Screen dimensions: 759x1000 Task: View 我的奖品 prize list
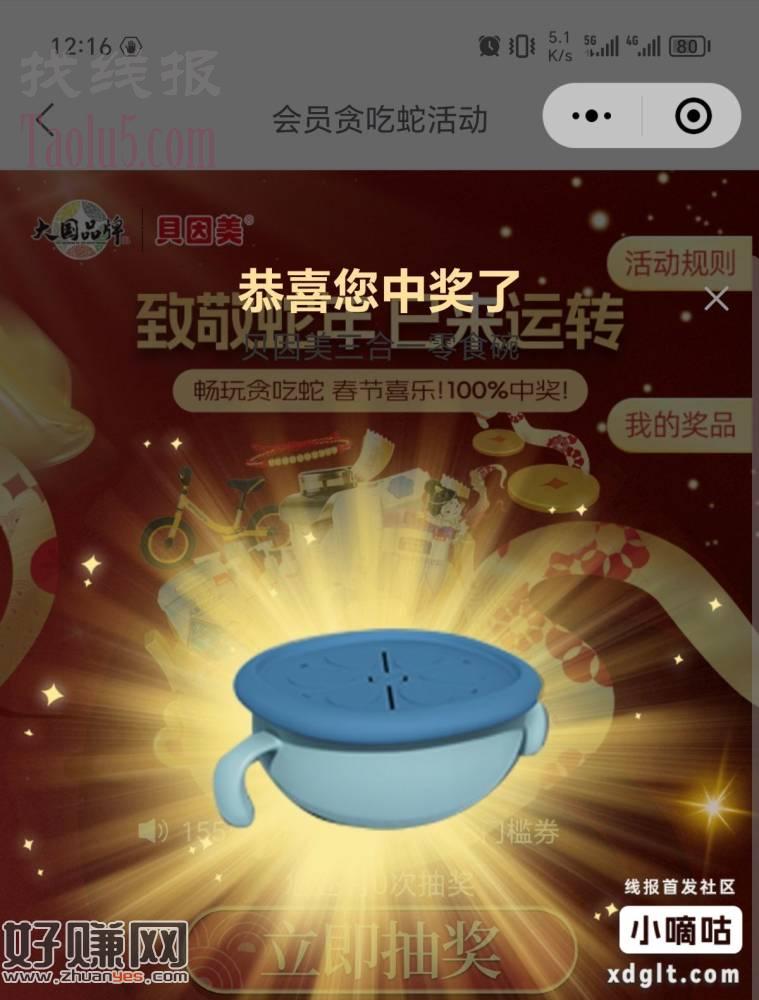pos(680,424)
